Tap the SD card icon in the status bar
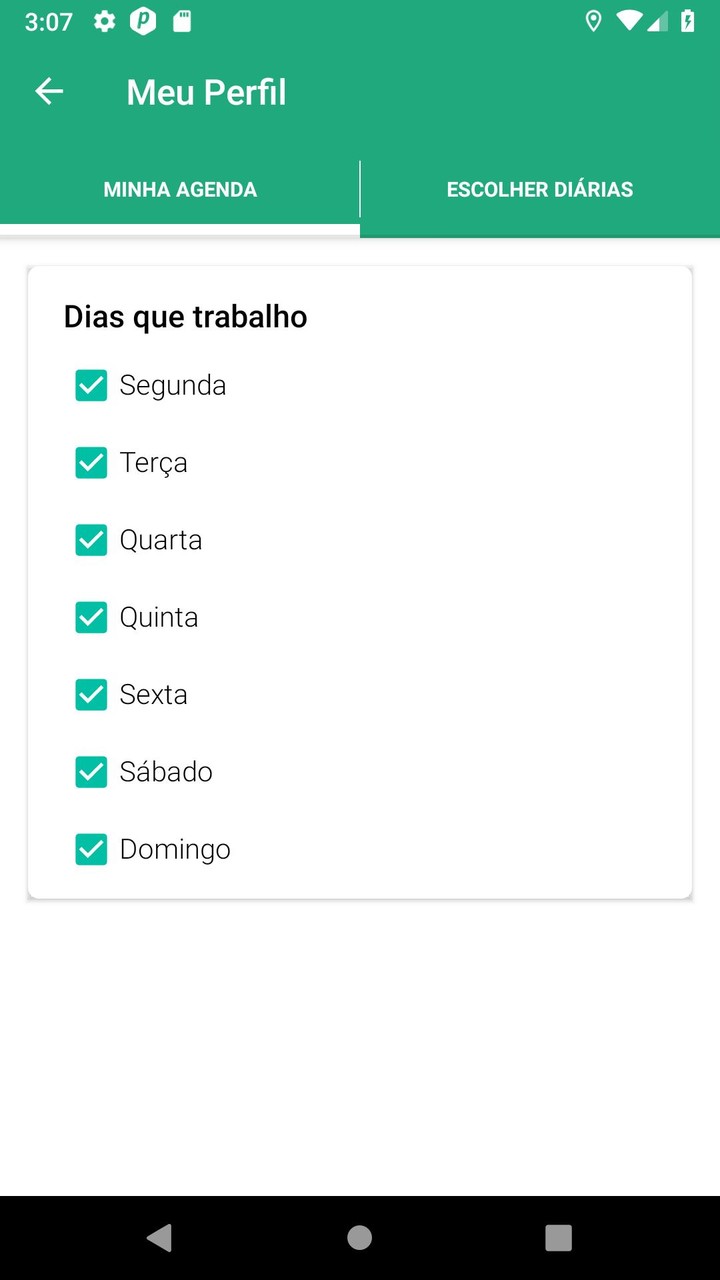Viewport: 720px width, 1280px height. (182, 21)
